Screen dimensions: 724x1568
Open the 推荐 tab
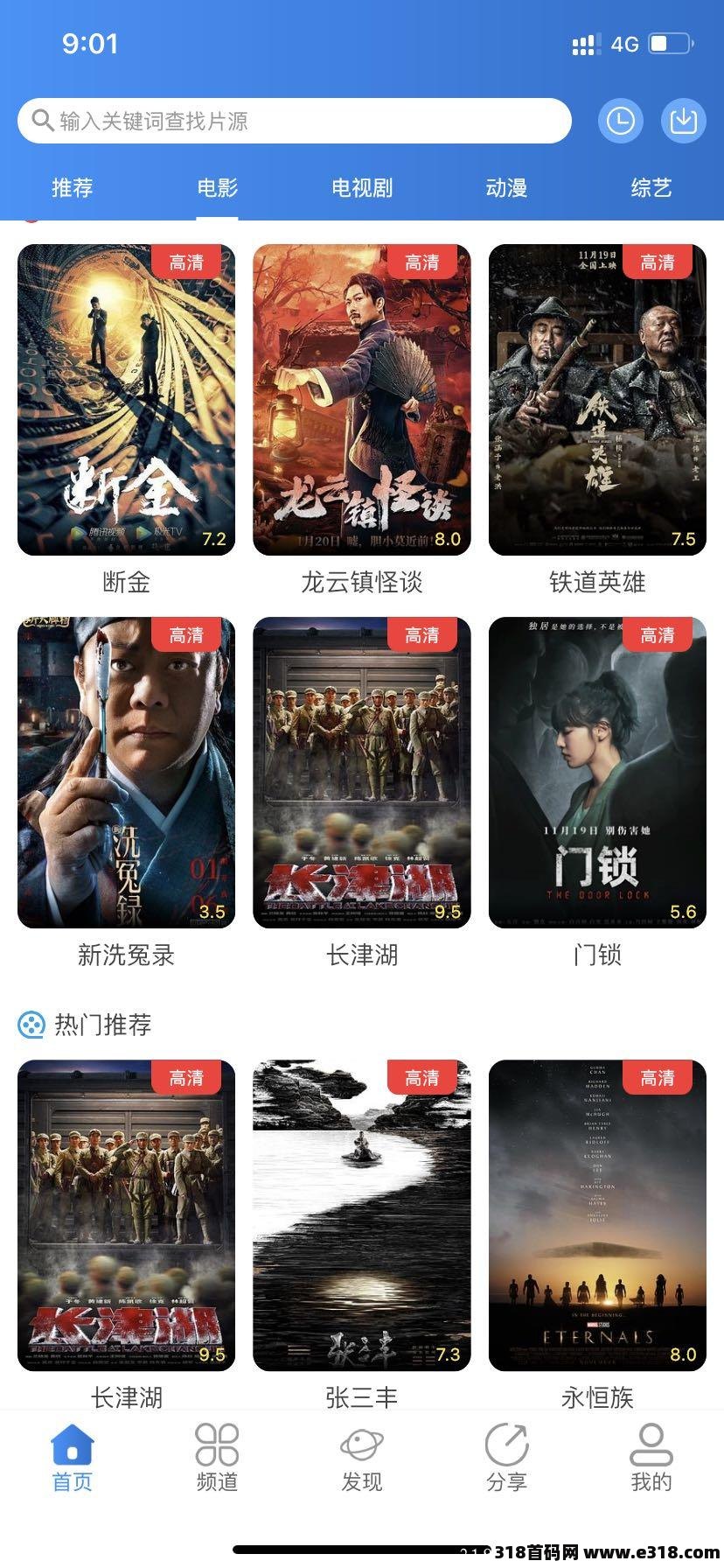(x=72, y=187)
